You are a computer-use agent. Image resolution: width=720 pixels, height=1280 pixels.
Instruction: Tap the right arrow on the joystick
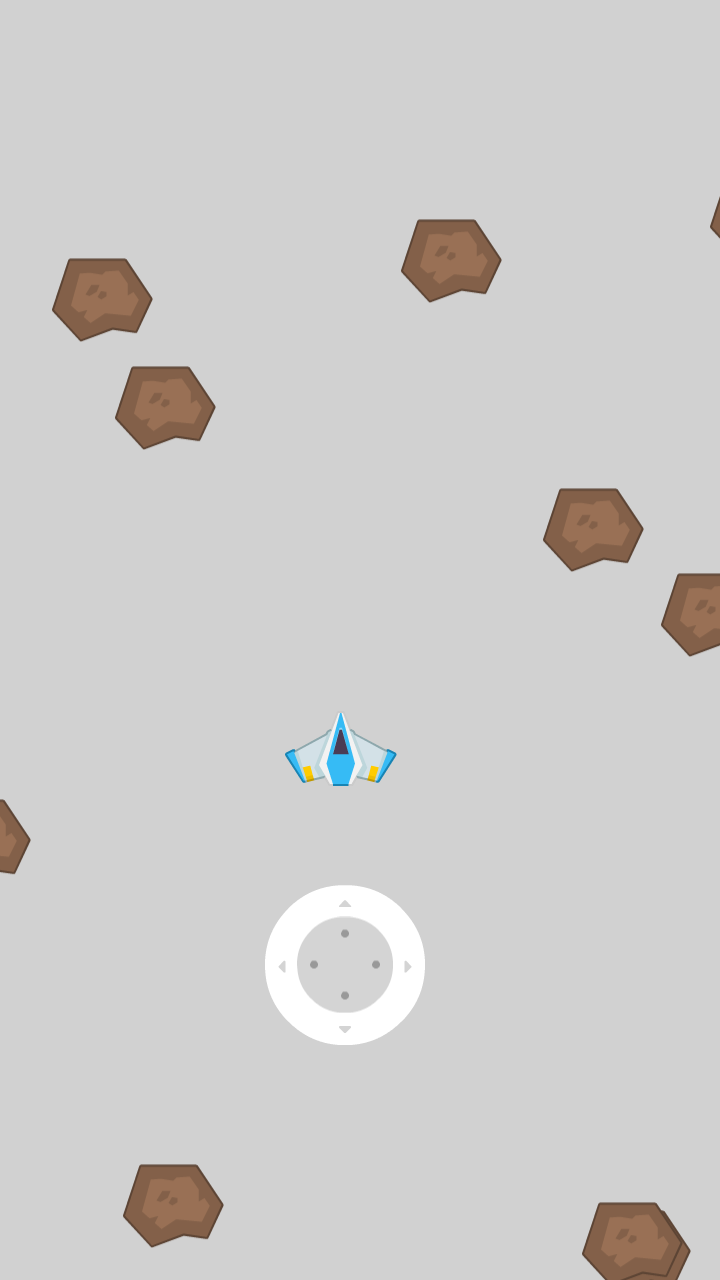[x=408, y=966]
